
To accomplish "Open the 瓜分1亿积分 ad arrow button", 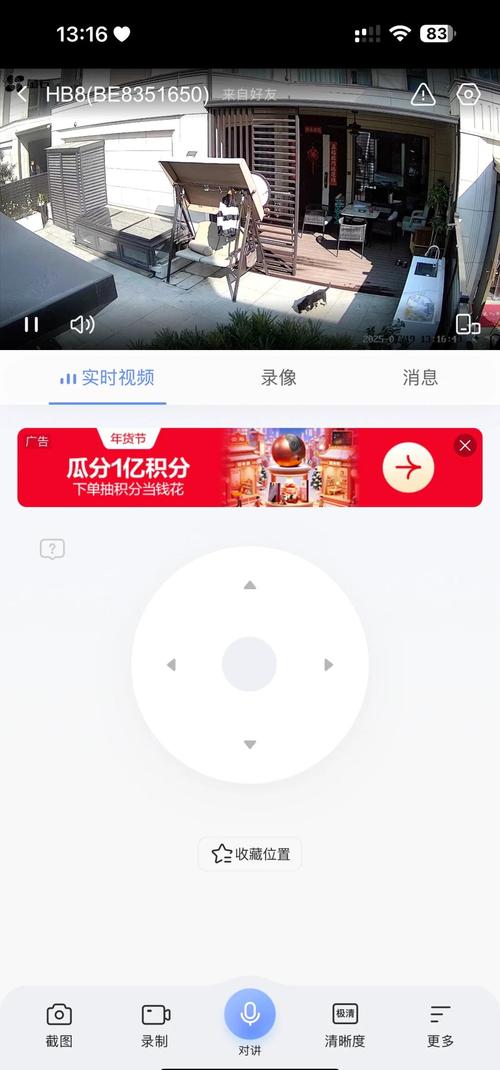I will (408, 467).
